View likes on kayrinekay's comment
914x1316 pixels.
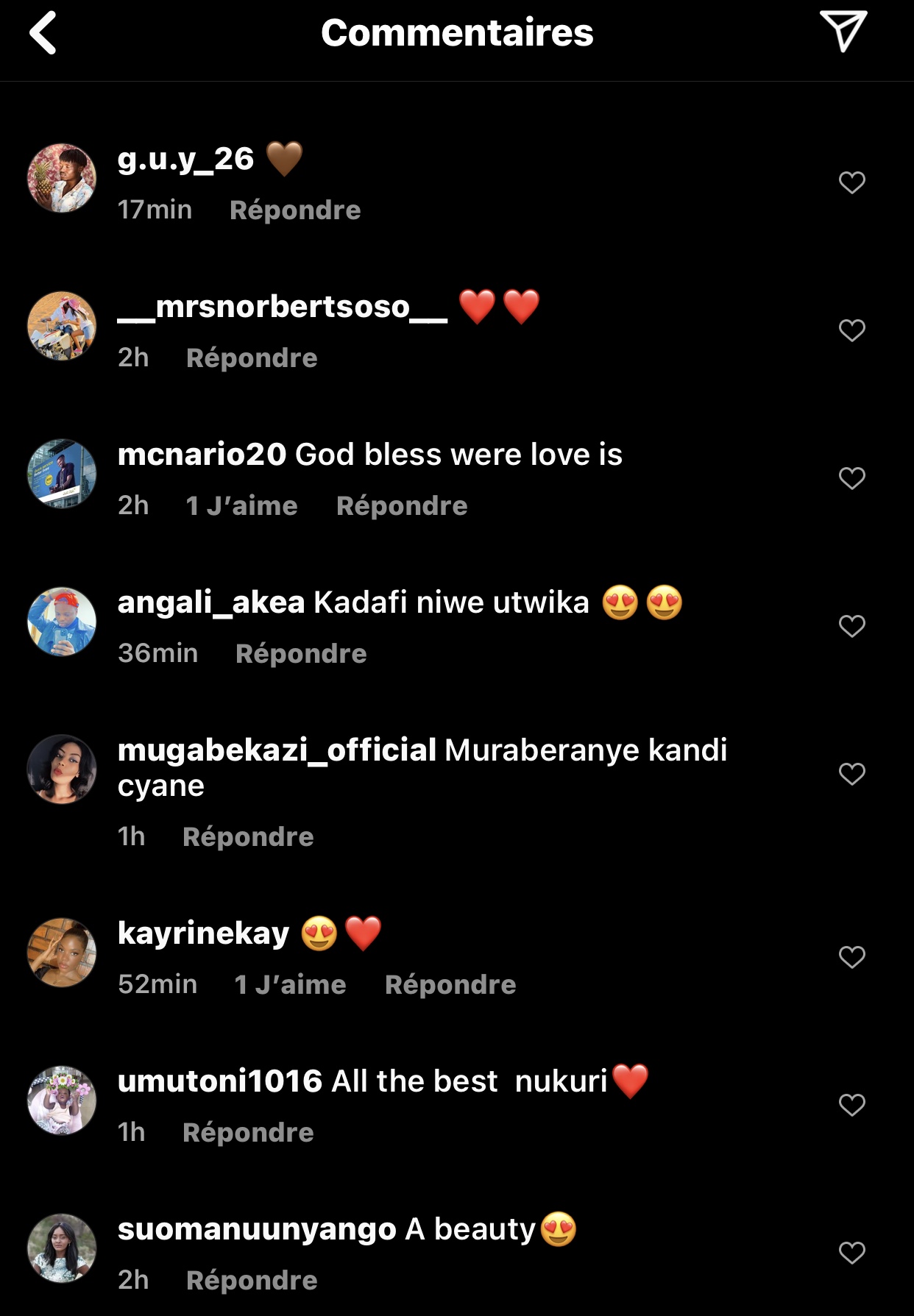coord(289,985)
